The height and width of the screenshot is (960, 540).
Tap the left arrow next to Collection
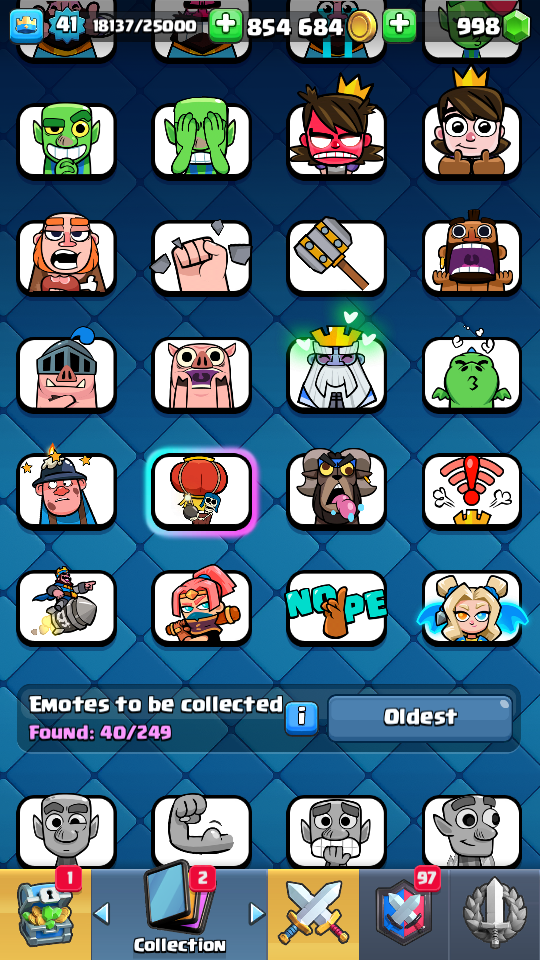[102, 914]
